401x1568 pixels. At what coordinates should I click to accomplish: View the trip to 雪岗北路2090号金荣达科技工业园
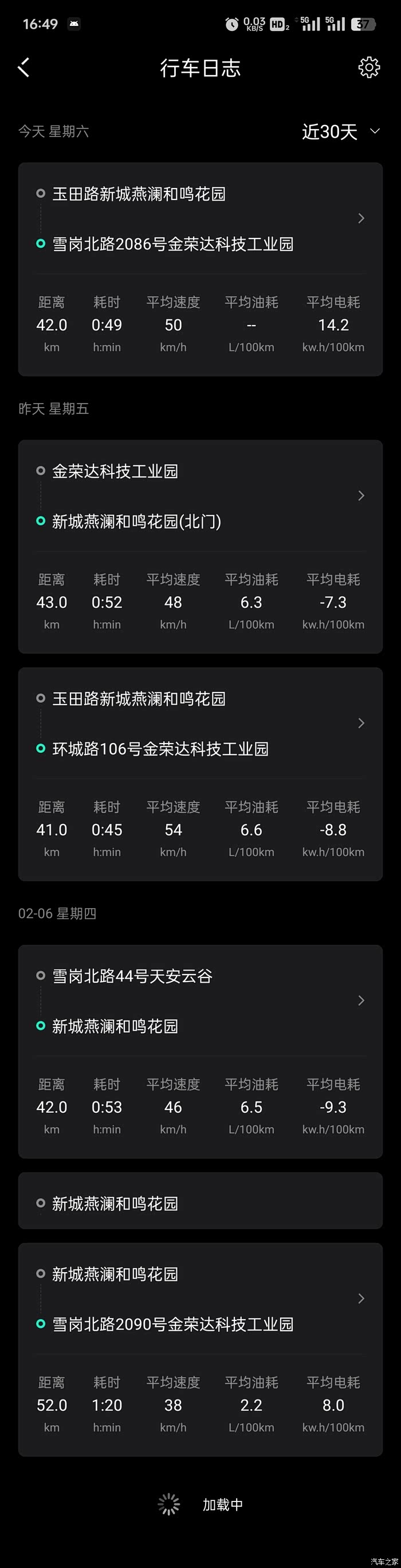coord(200,1299)
